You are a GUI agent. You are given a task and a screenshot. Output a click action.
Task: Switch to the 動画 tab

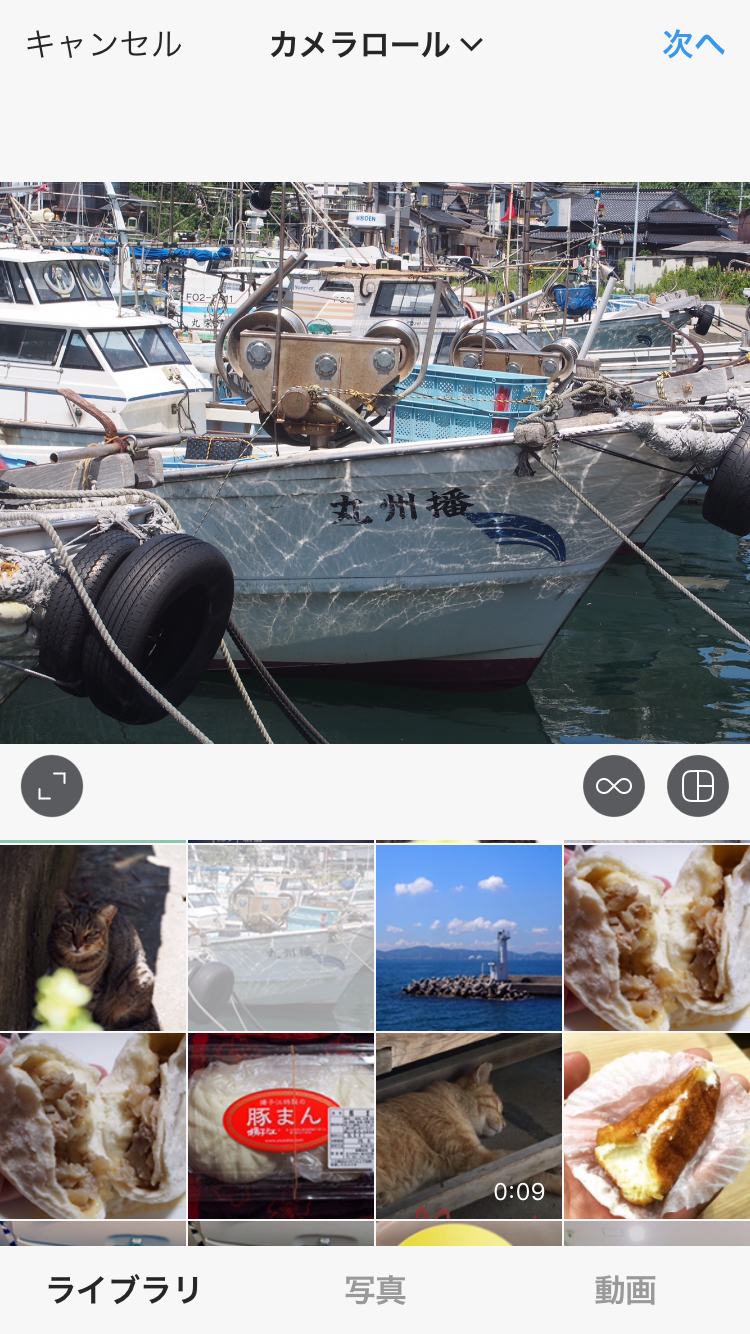[x=625, y=1290]
